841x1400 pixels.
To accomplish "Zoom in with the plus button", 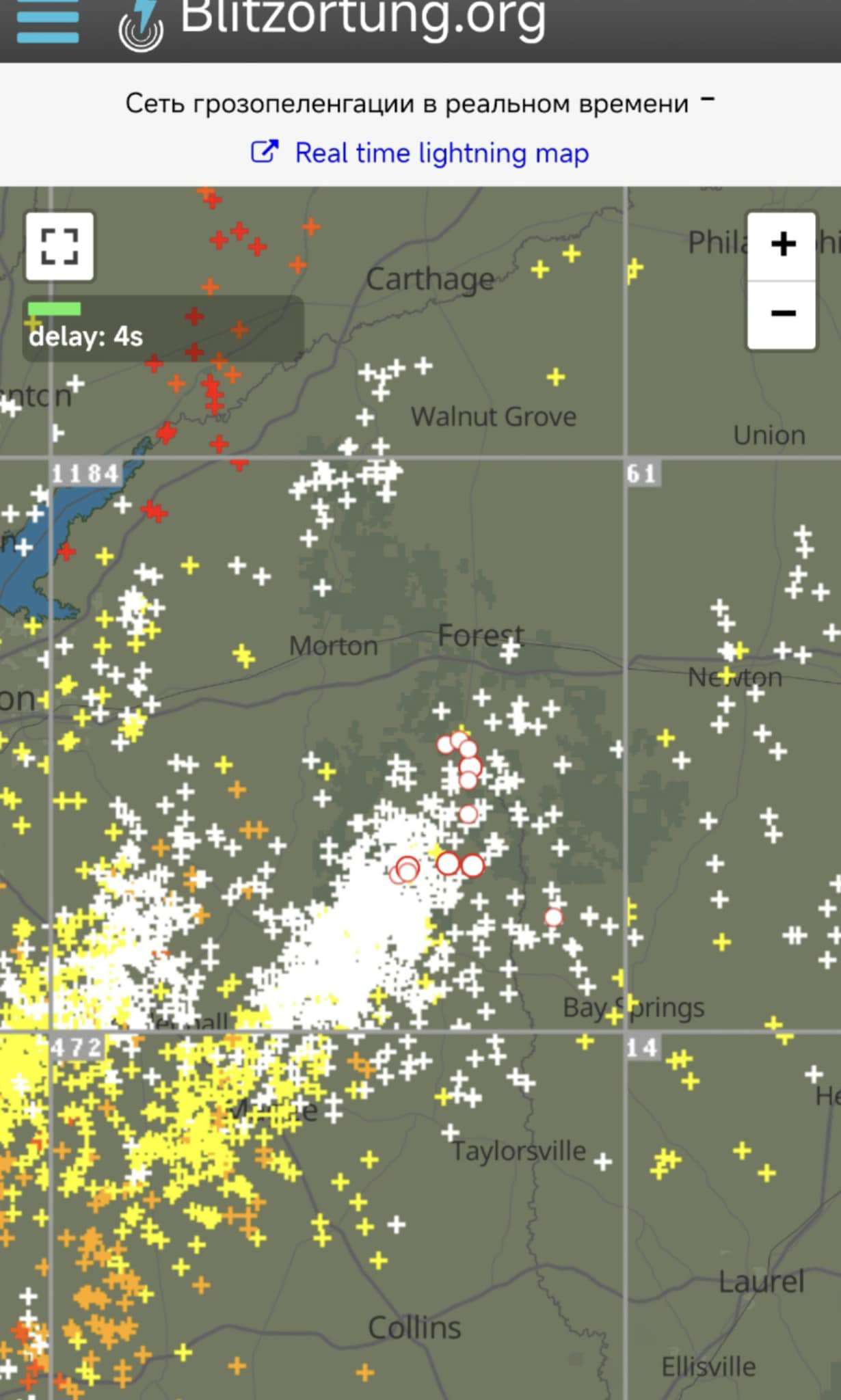I will point(782,245).
